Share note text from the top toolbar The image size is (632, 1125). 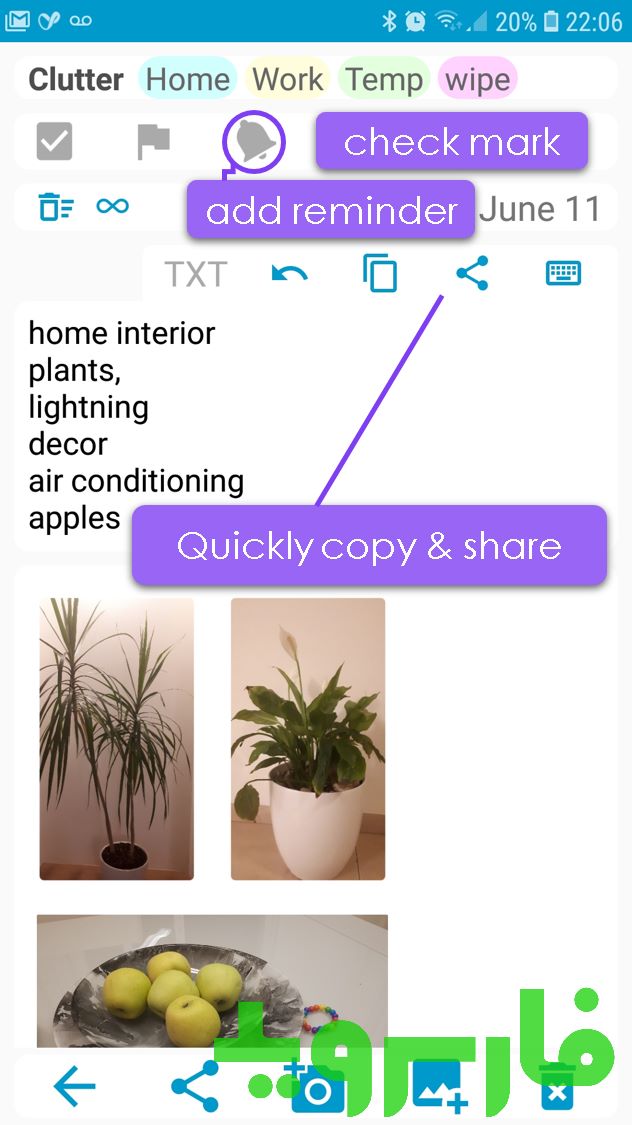[x=472, y=273]
